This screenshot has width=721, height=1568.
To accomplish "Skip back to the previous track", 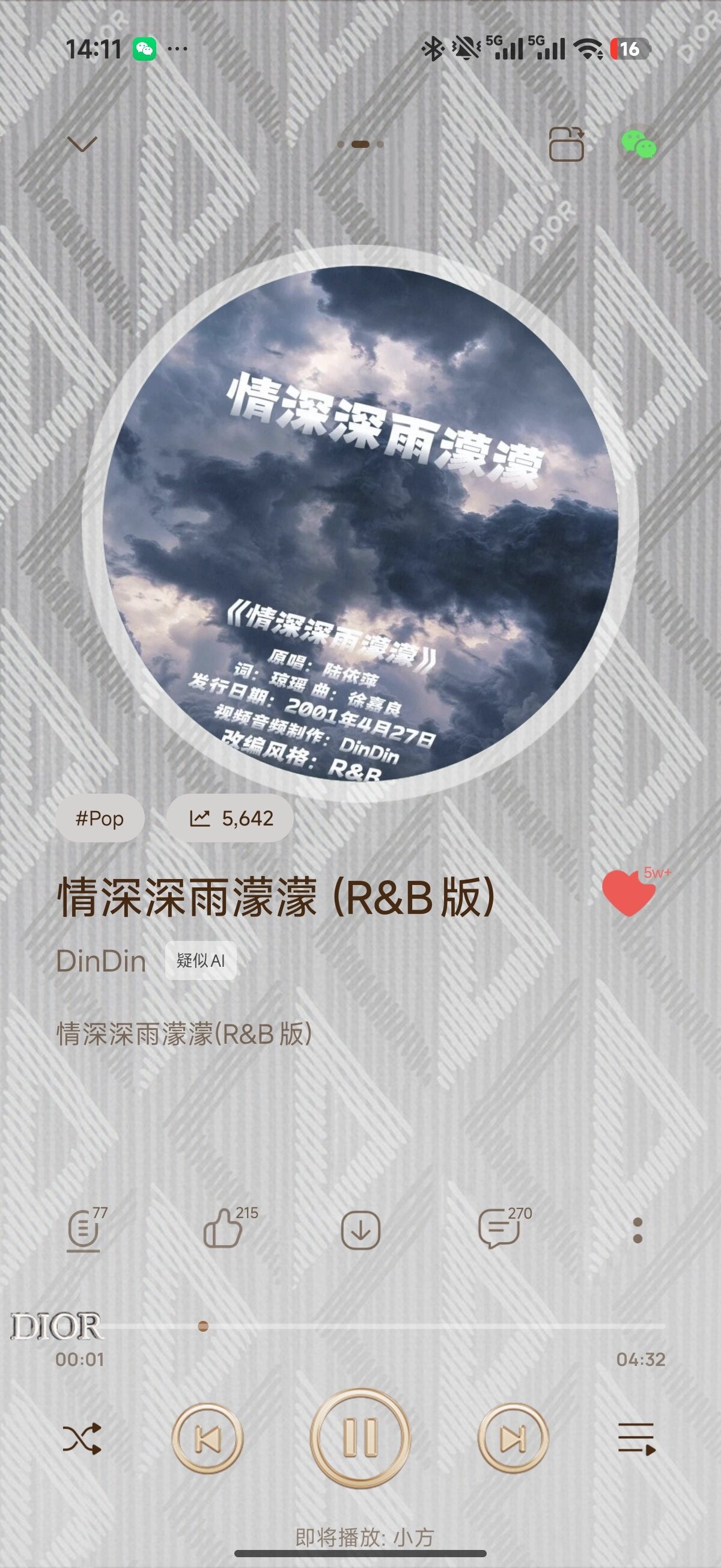I will tap(207, 1439).
